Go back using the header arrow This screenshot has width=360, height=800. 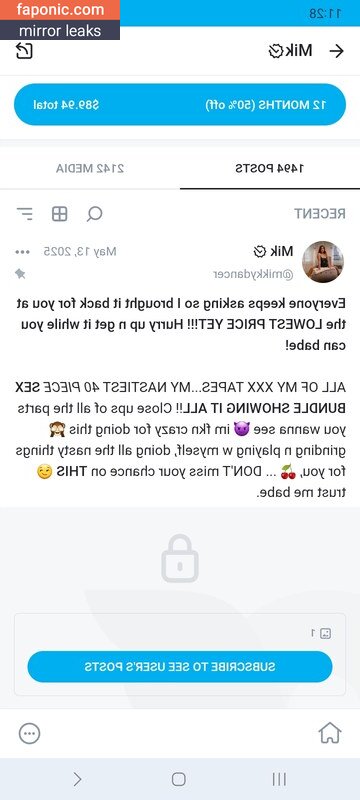(337, 51)
